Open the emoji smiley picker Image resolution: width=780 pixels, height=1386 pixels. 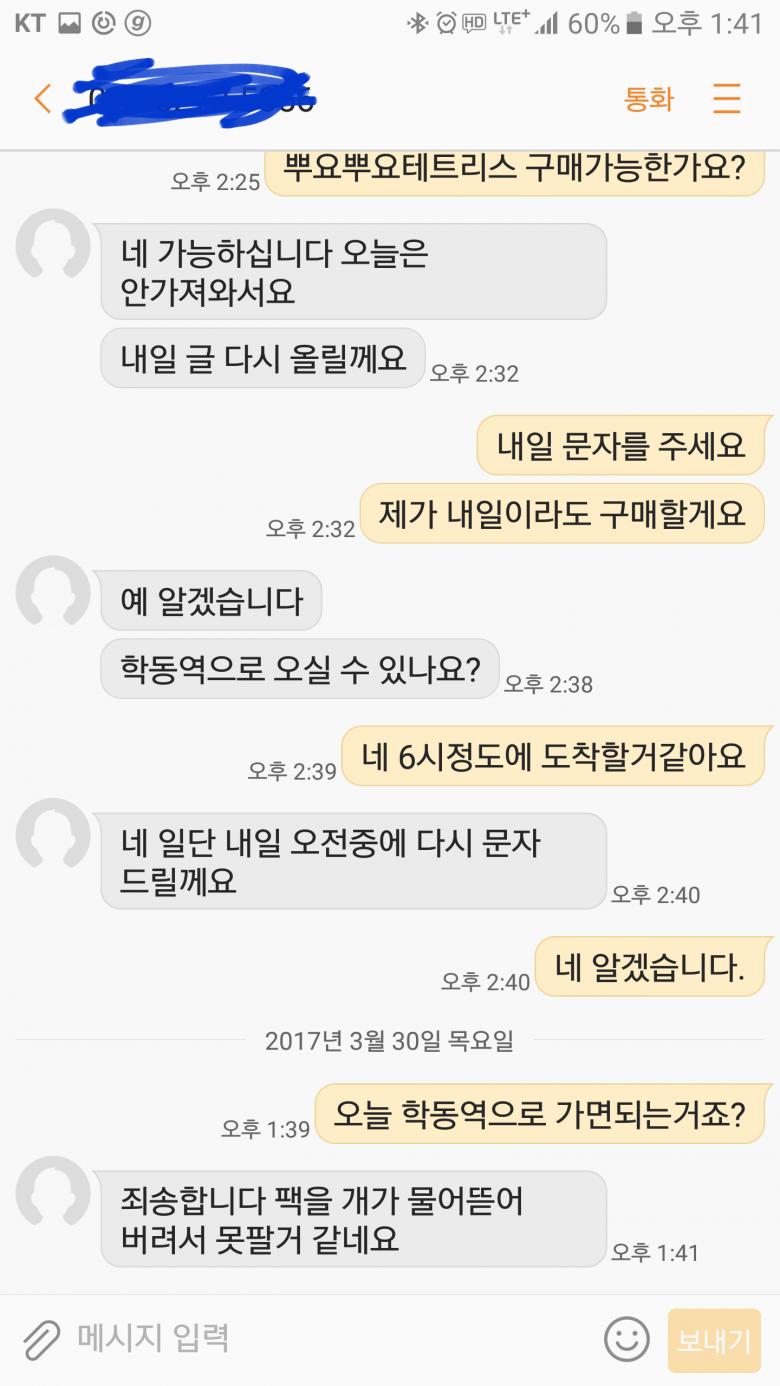[x=627, y=1339]
